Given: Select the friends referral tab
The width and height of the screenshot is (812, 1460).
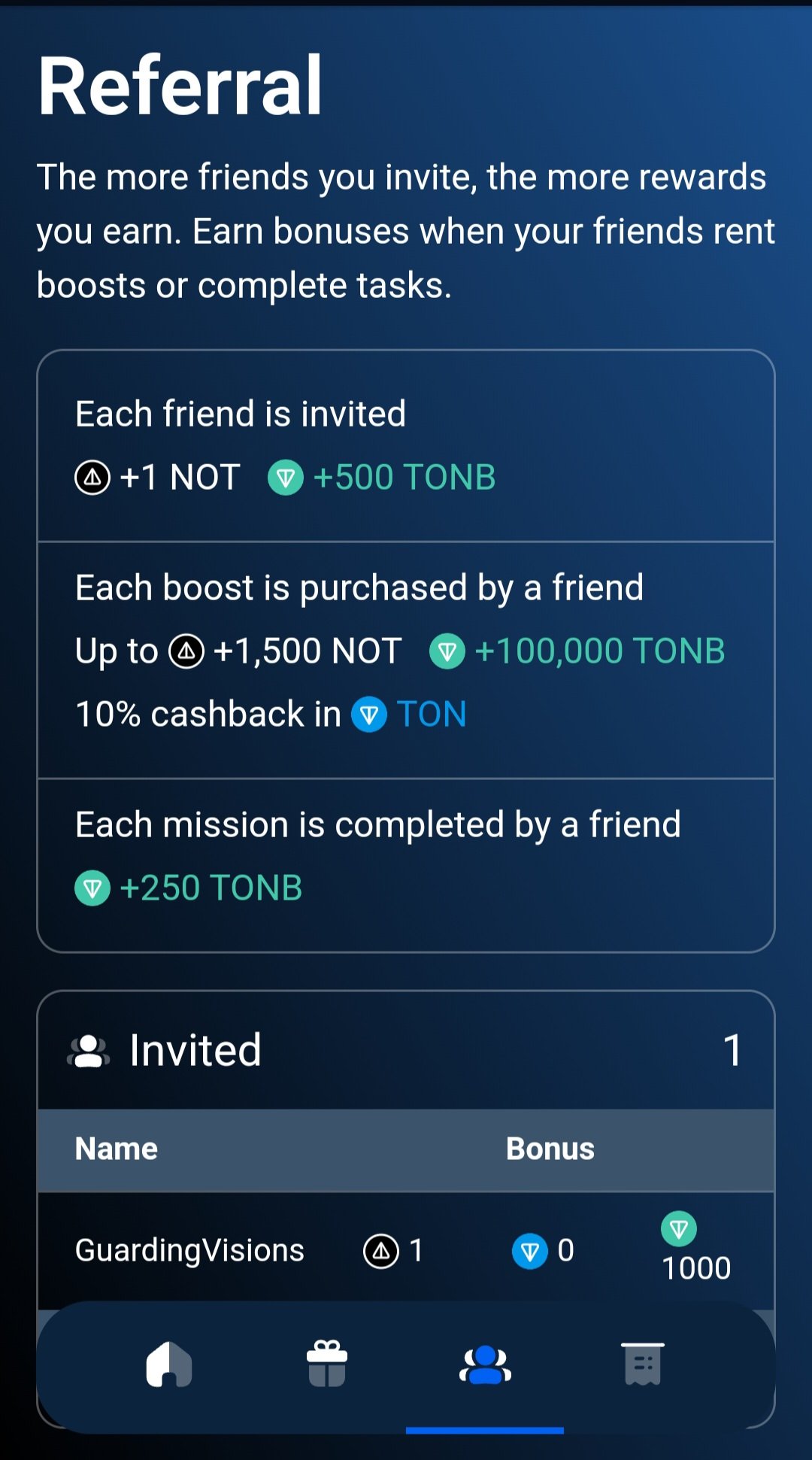Looking at the screenshot, I should pyautogui.click(x=485, y=1364).
